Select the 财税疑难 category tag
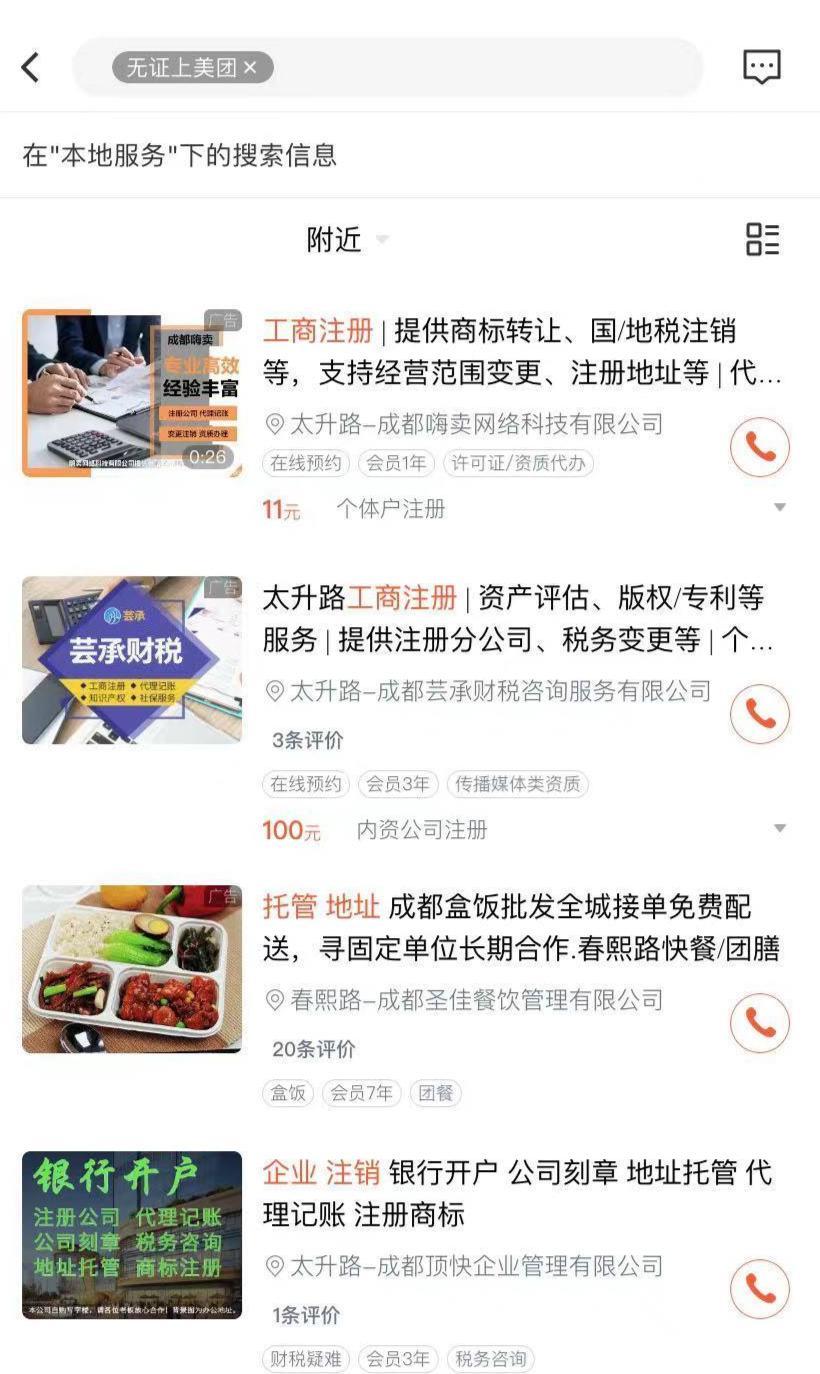The image size is (820, 1374). pos(303,1359)
